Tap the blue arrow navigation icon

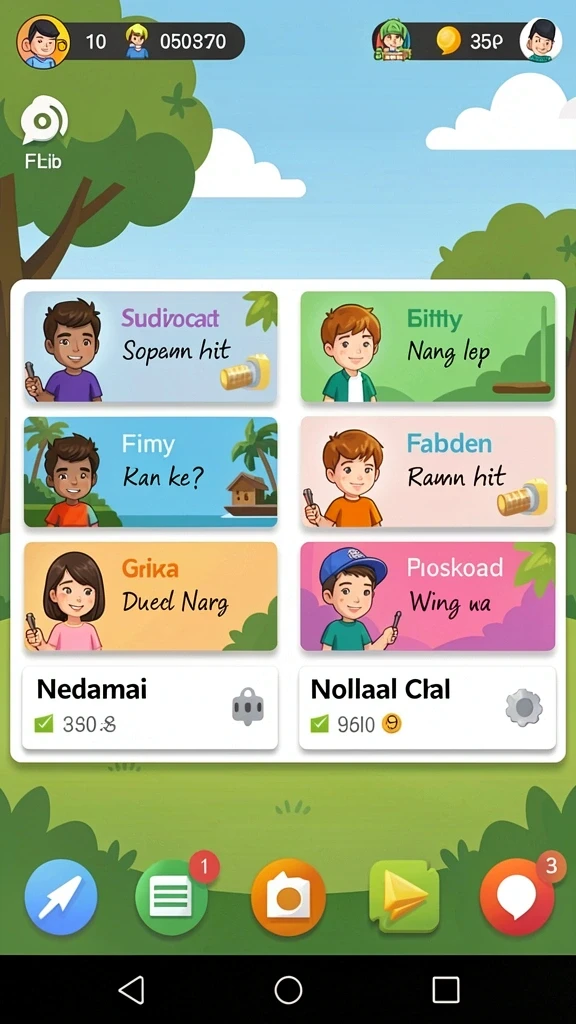coord(61,897)
